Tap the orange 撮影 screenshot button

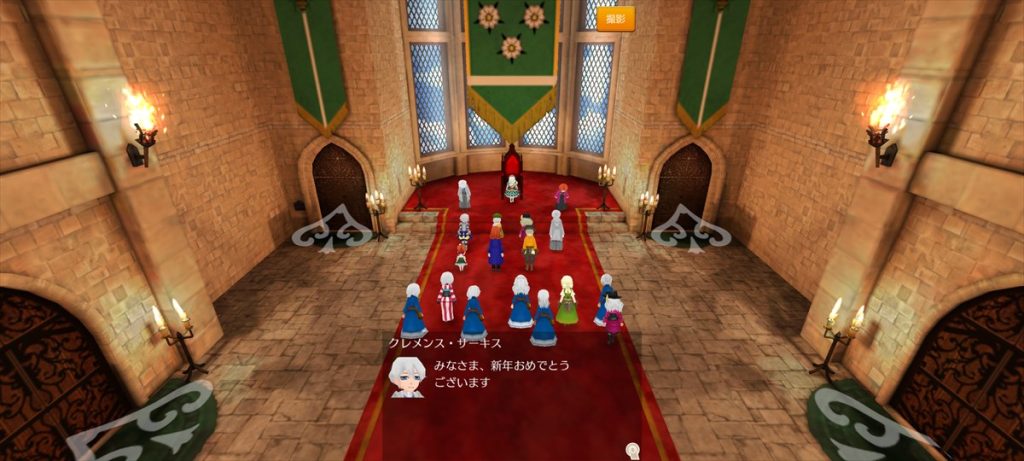coord(616,19)
